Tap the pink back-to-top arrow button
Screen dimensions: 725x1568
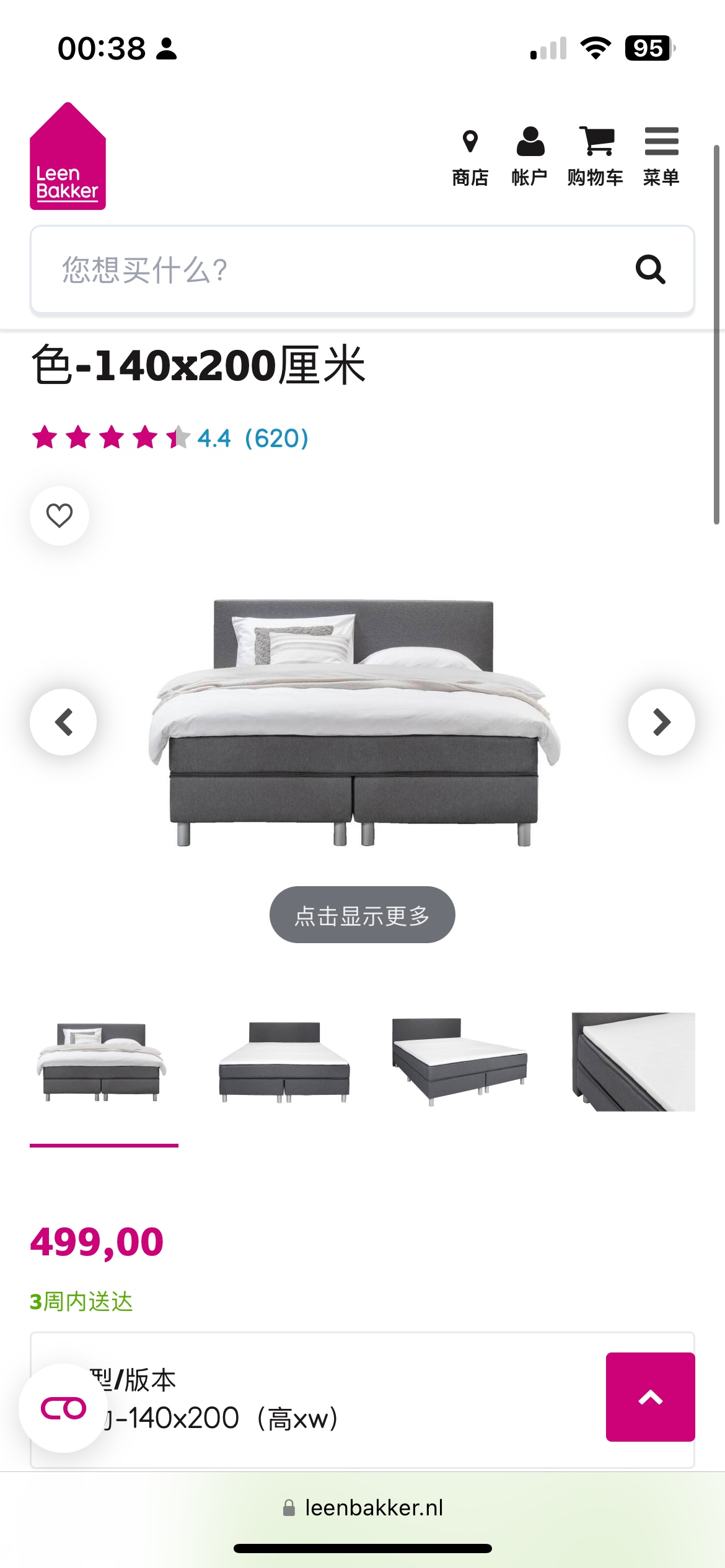[650, 1397]
